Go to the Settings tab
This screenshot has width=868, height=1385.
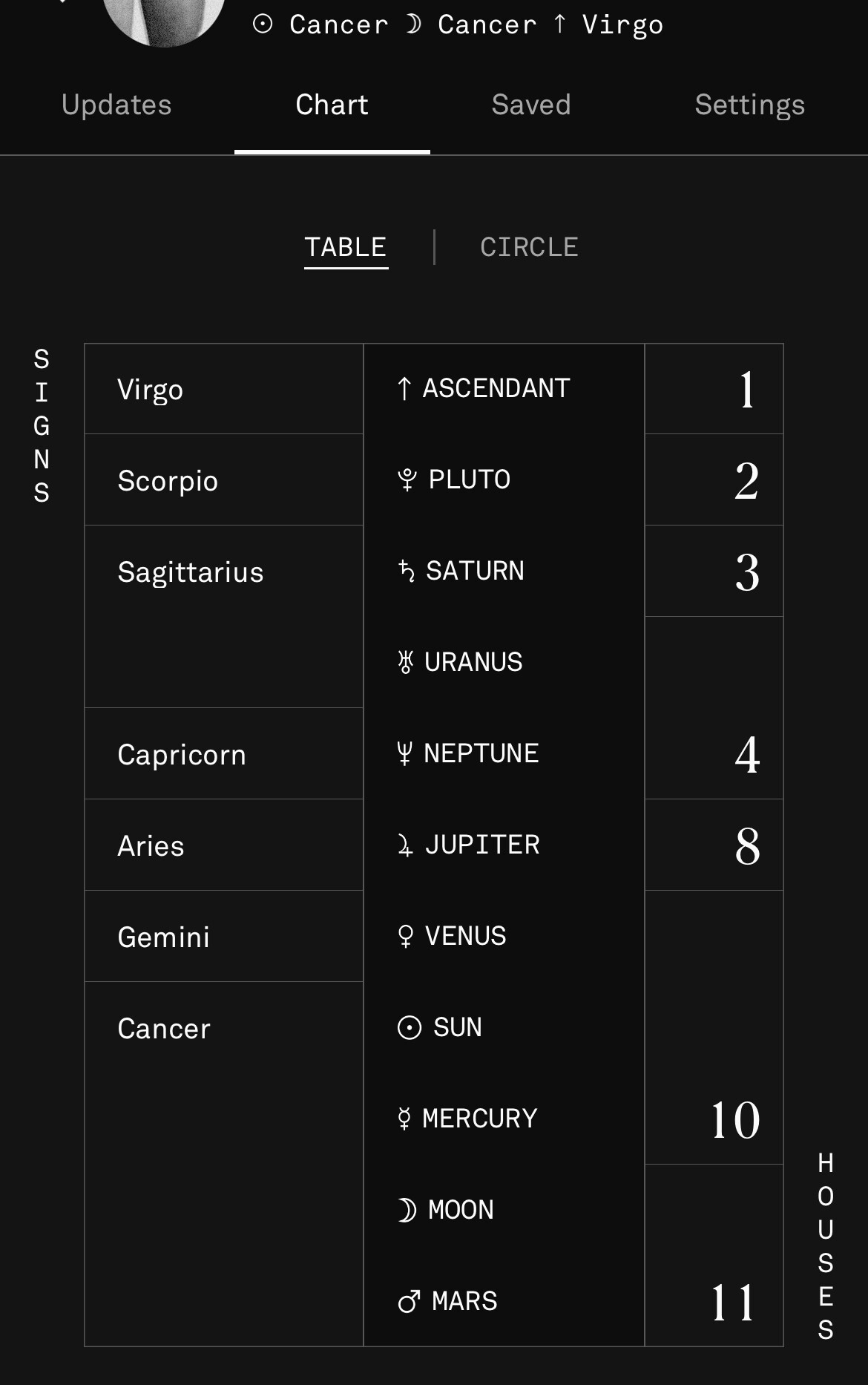pyautogui.click(x=749, y=105)
